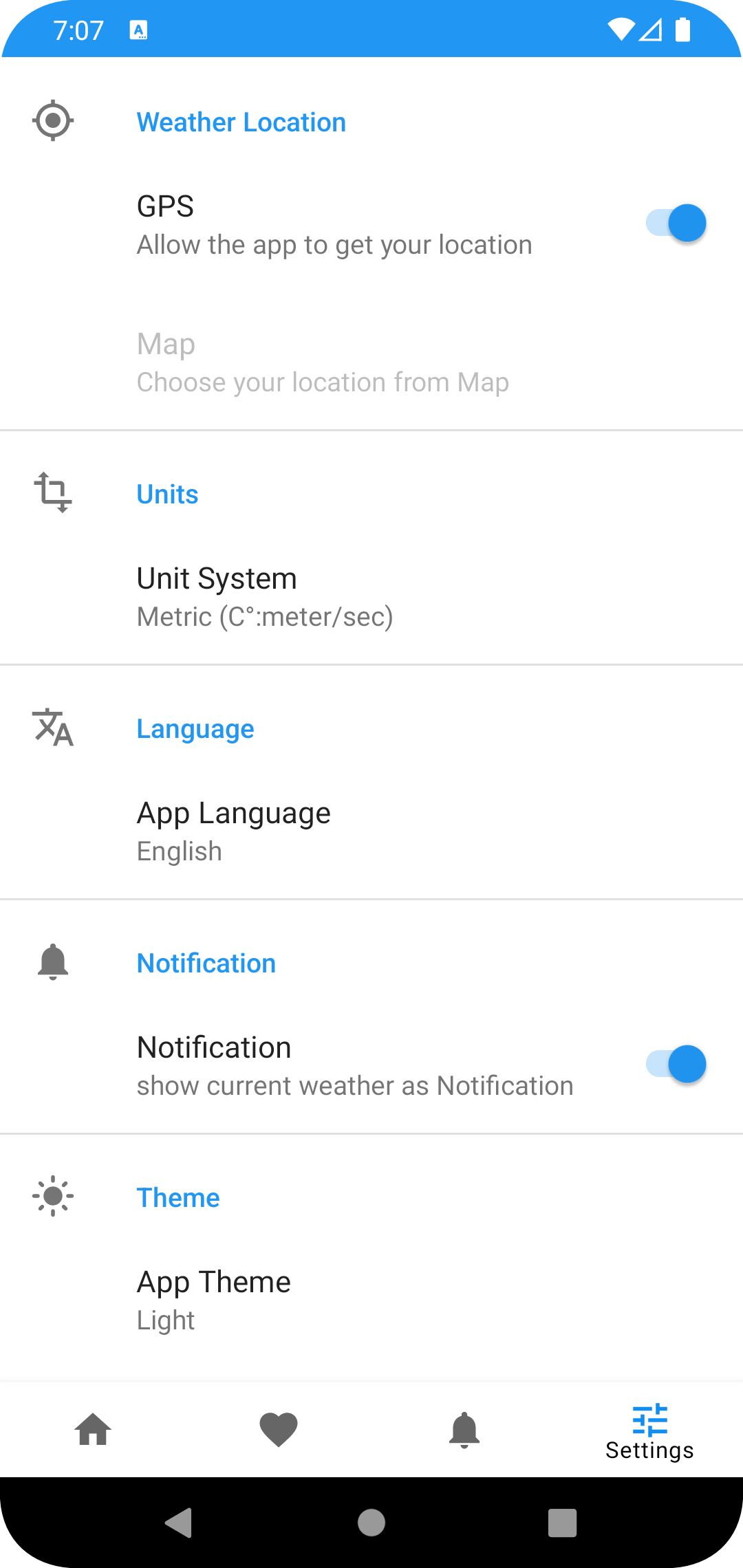Click the notifications bell in bottom navigation
Image resolution: width=743 pixels, height=1568 pixels.
pyautogui.click(x=464, y=1430)
